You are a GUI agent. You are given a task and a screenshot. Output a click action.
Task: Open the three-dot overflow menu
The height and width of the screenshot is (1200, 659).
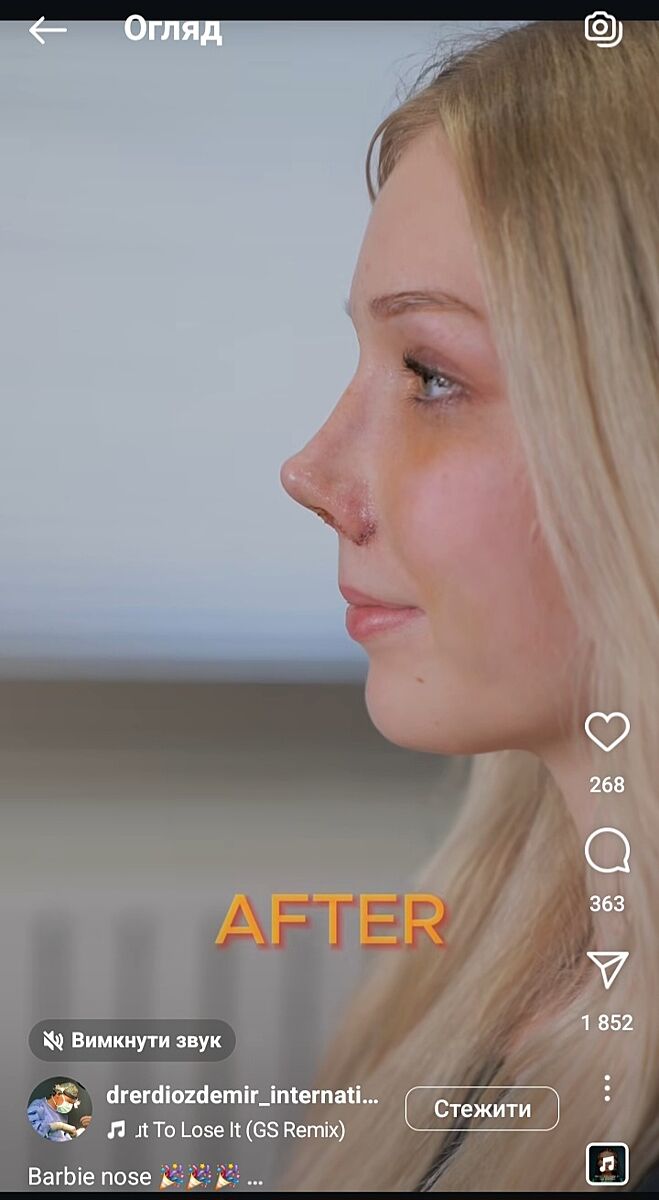tap(606, 1087)
